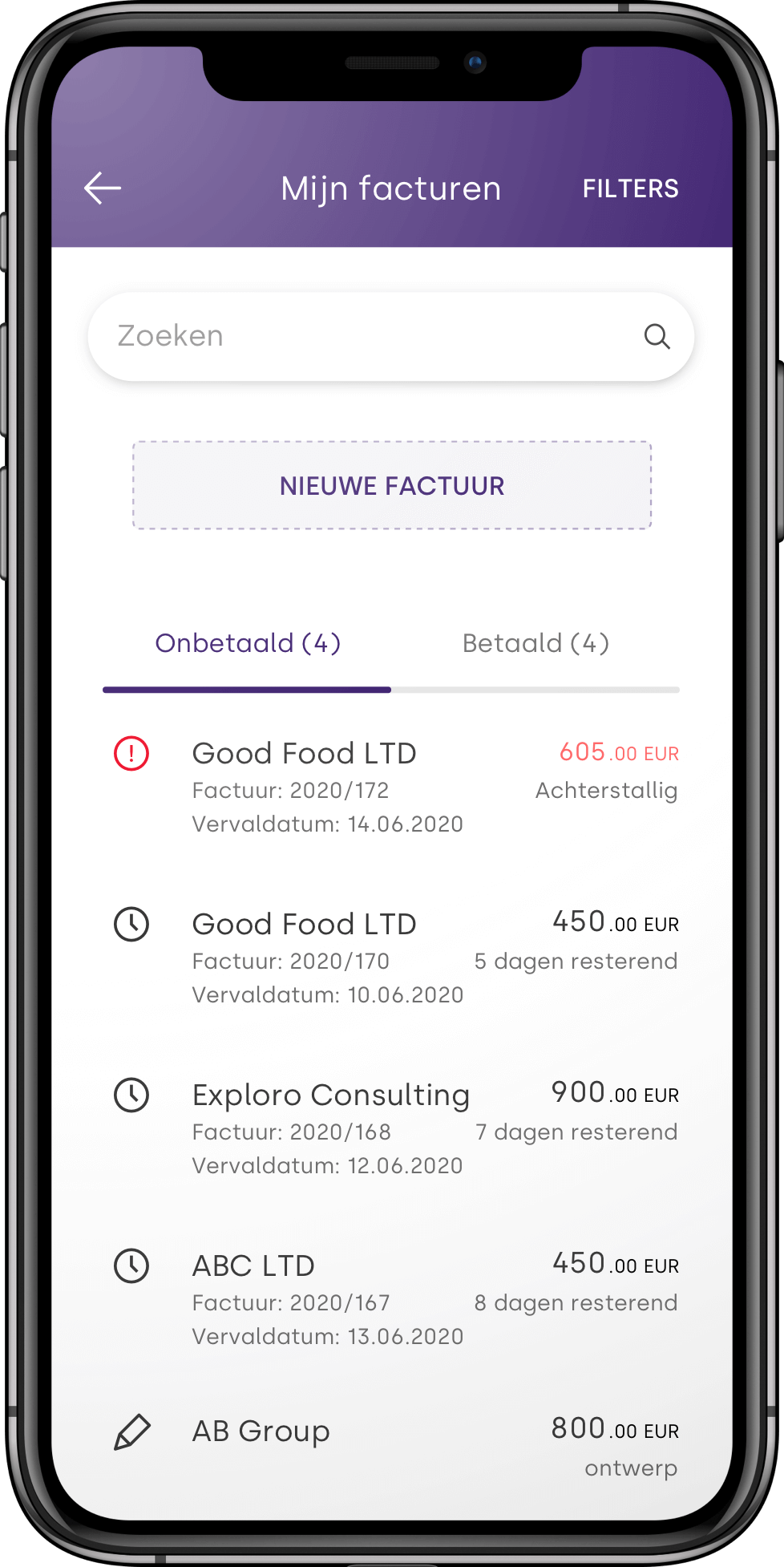Image resolution: width=784 pixels, height=1567 pixels.
Task: View Exploro Consulting invoice 2020/168
Action: [393, 1129]
